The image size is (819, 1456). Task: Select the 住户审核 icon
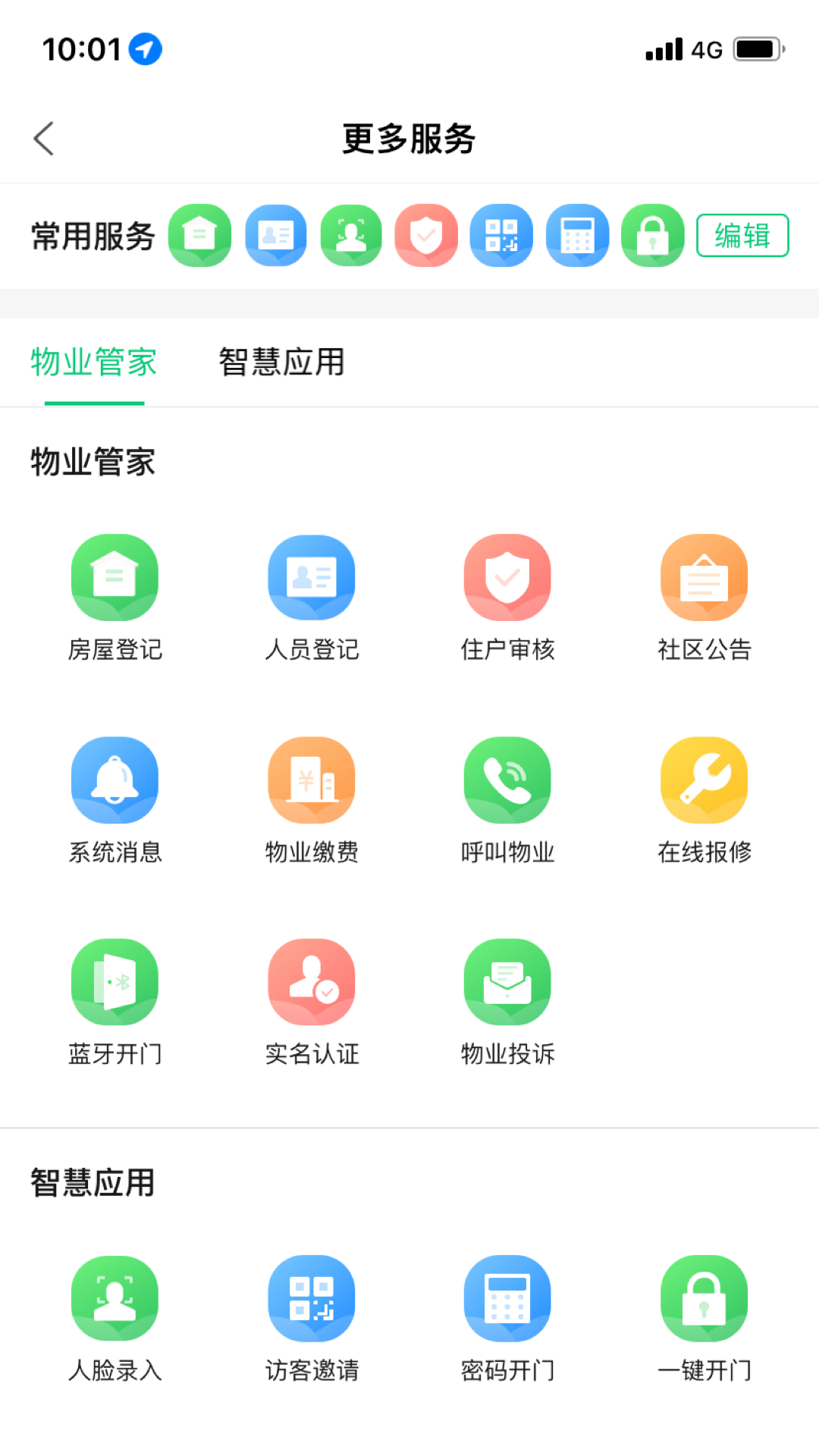click(507, 577)
